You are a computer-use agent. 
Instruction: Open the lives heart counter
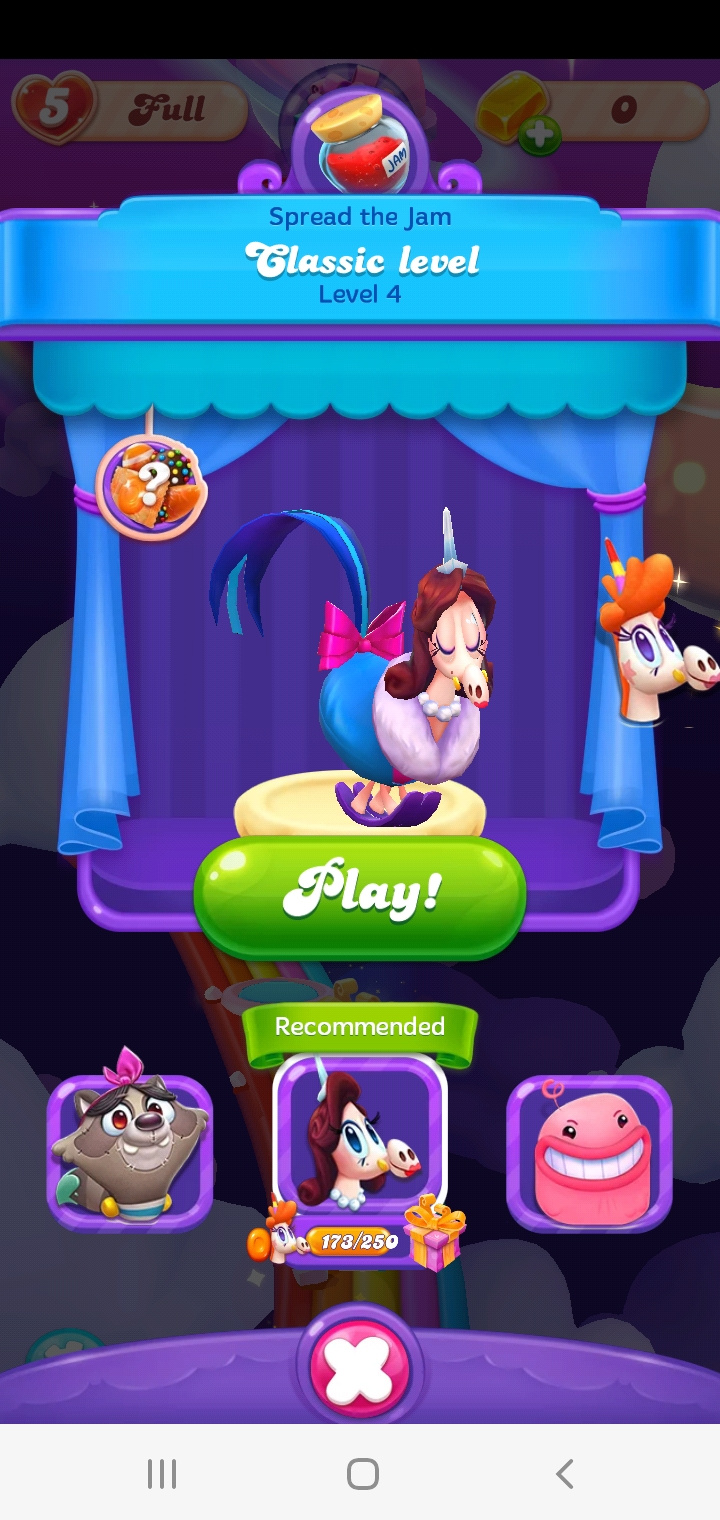point(55,108)
